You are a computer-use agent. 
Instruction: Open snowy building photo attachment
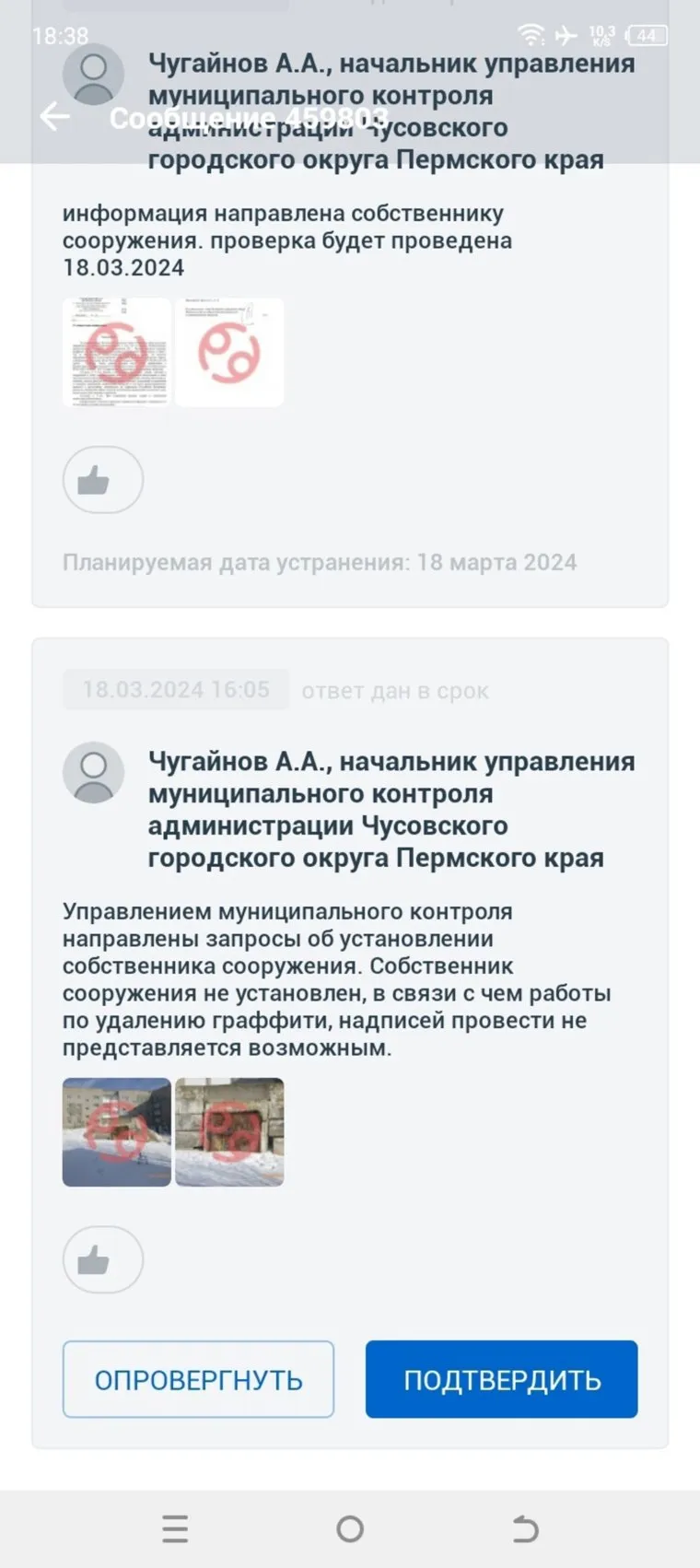pyautogui.click(x=116, y=1132)
